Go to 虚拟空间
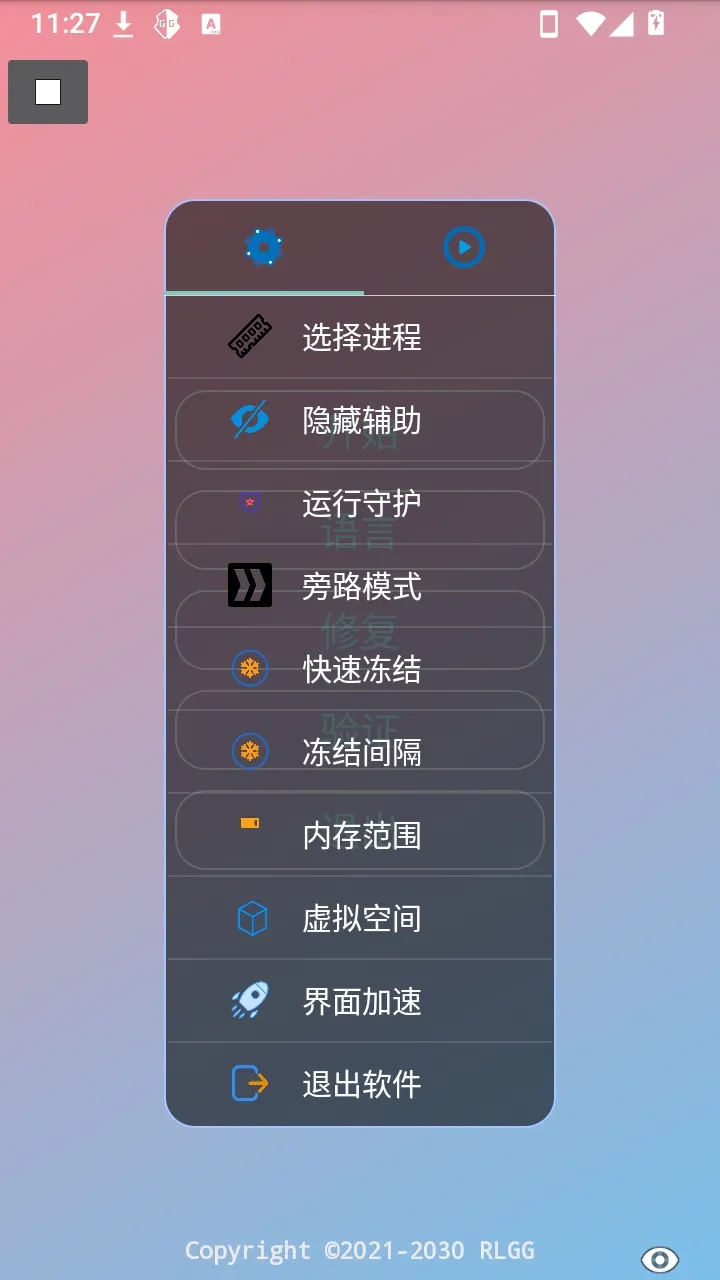 click(x=360, y=918)
